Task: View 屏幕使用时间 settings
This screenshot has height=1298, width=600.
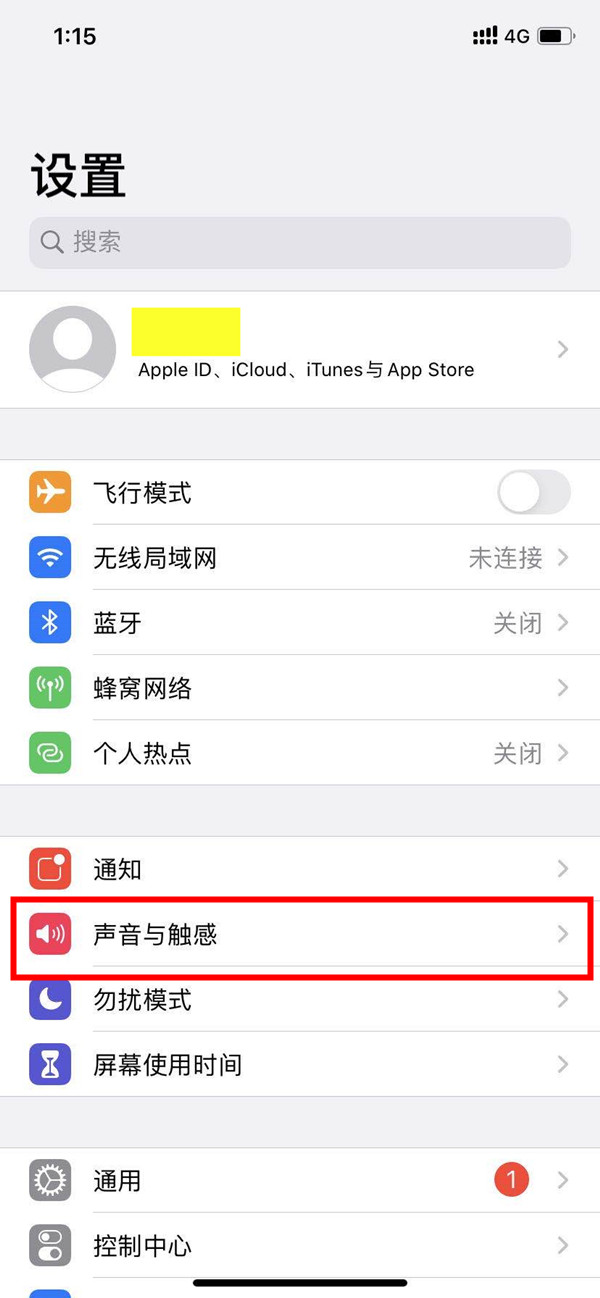Action: [x=300, y=1065]
